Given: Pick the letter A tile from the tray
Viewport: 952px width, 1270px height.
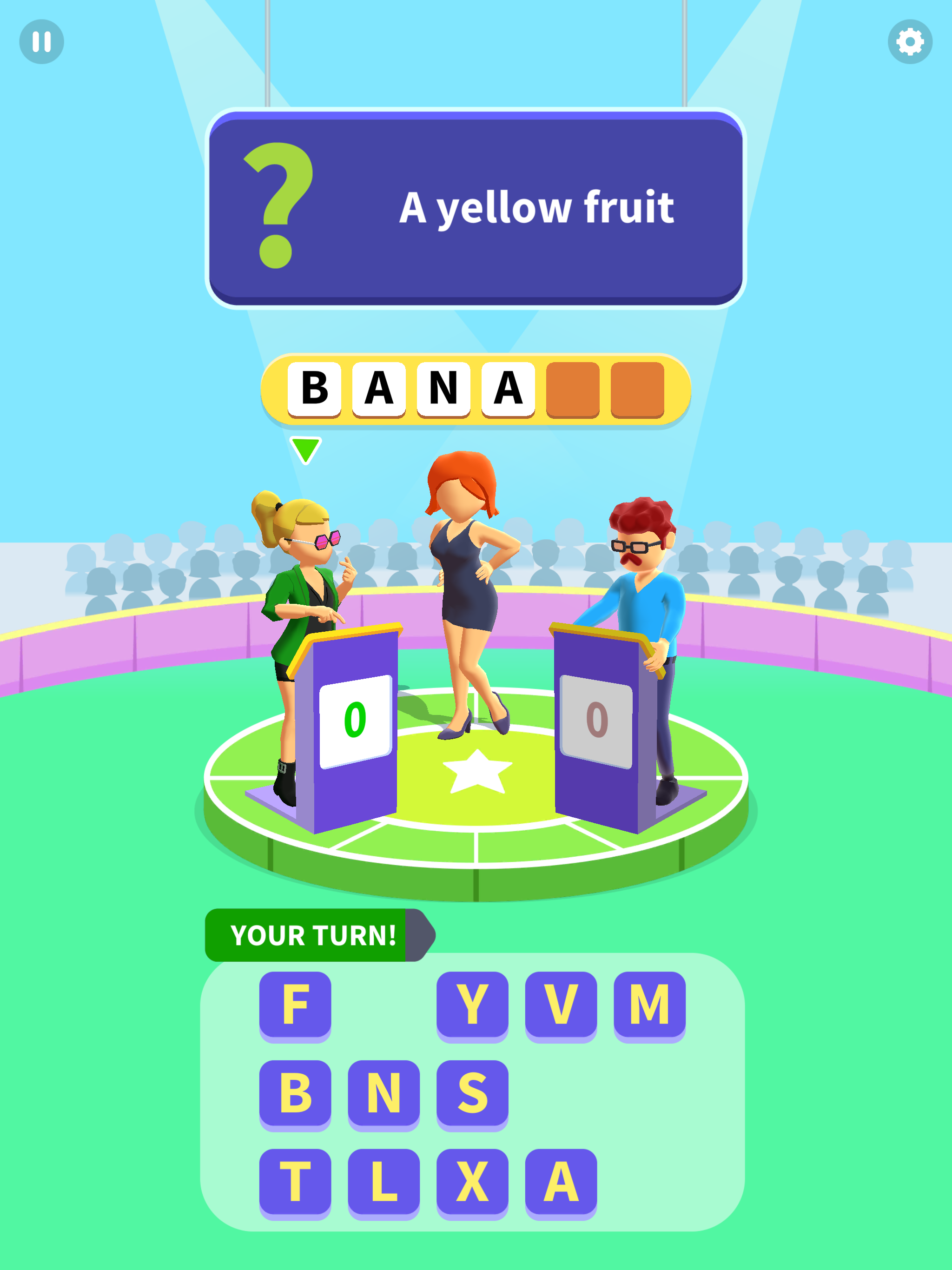Looking at the screenshot, I should [x=561, y=1181].
